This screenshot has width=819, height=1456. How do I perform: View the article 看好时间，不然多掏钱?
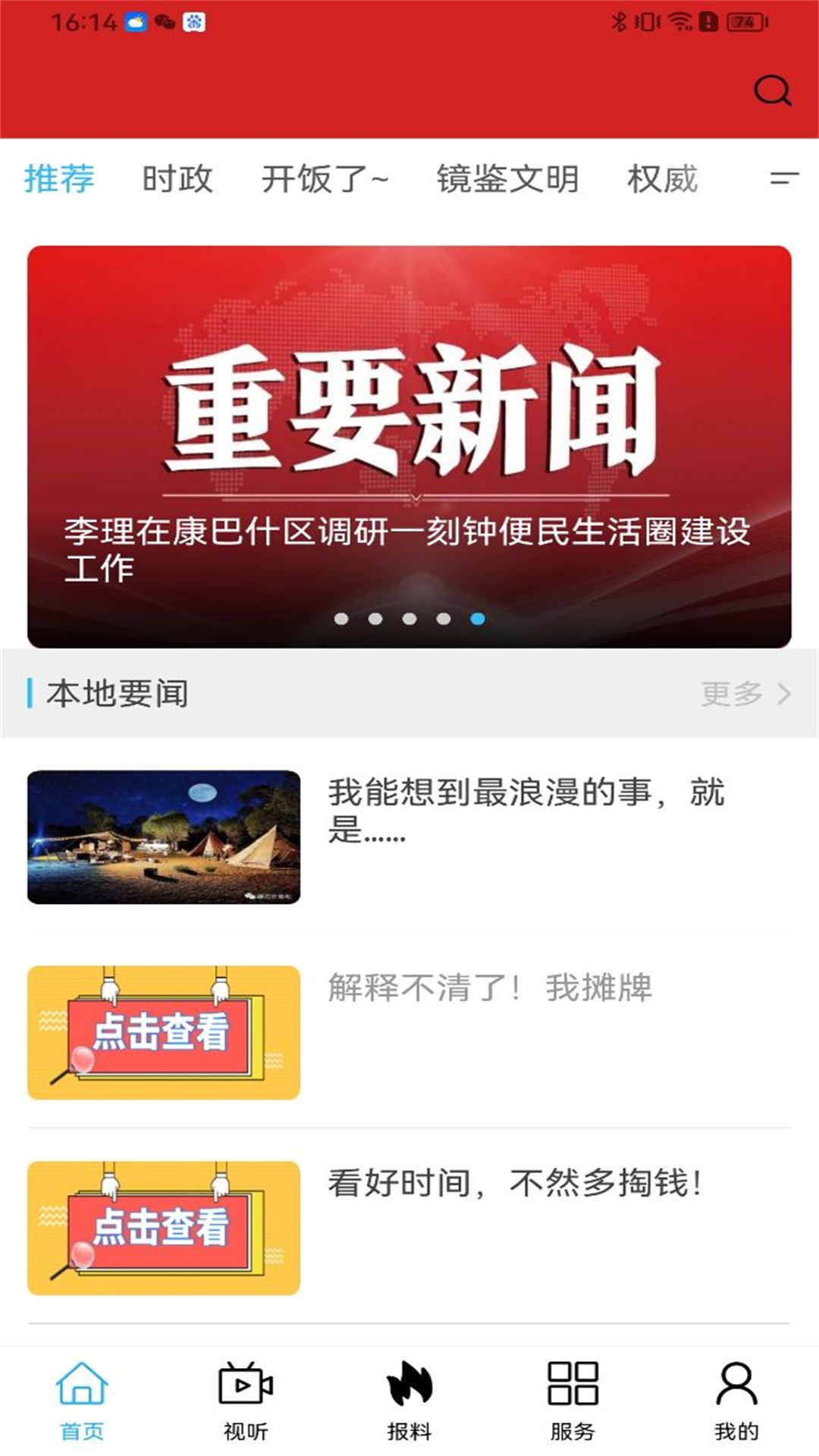point(516,1183)
